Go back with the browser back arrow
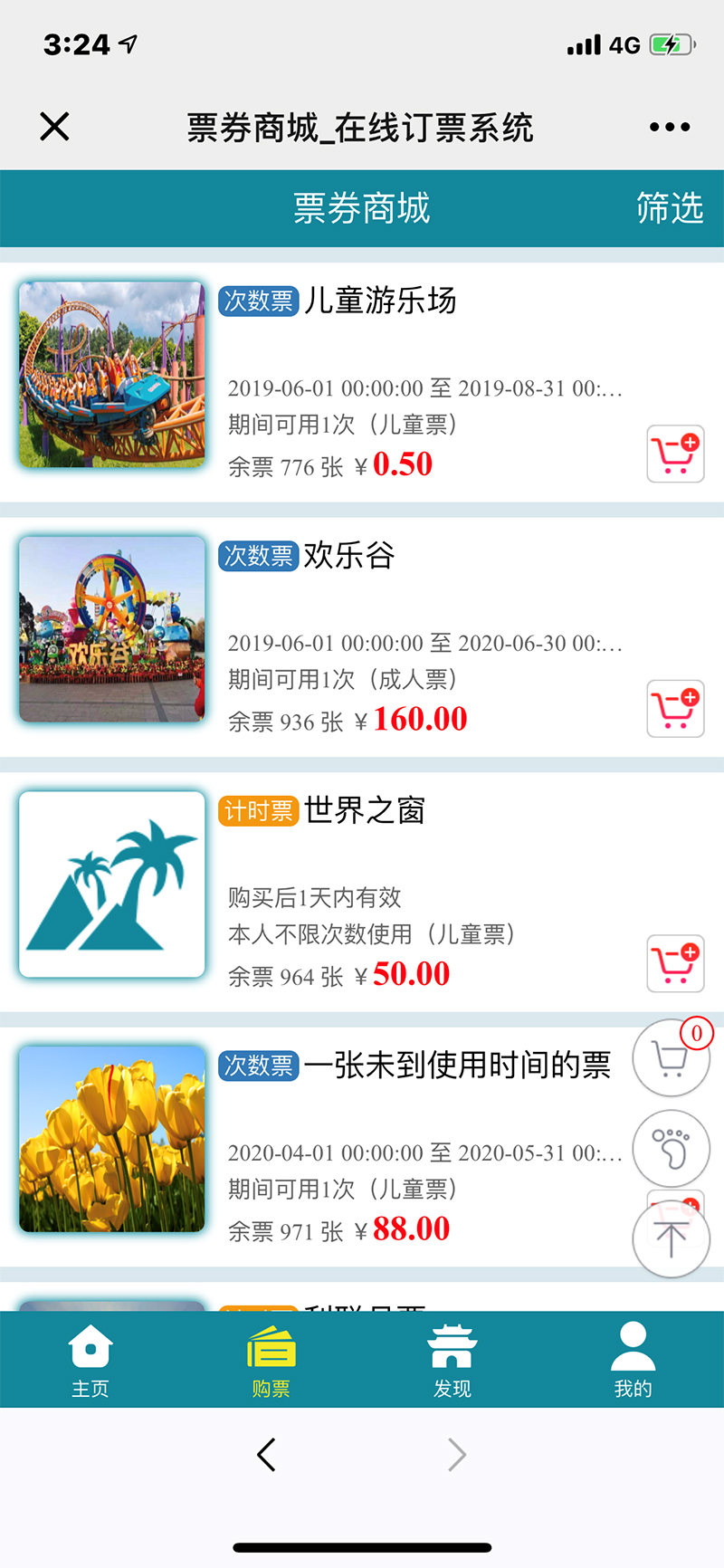The height and width of the screenshot is (1568, 724). click(x=266, y=1455)
